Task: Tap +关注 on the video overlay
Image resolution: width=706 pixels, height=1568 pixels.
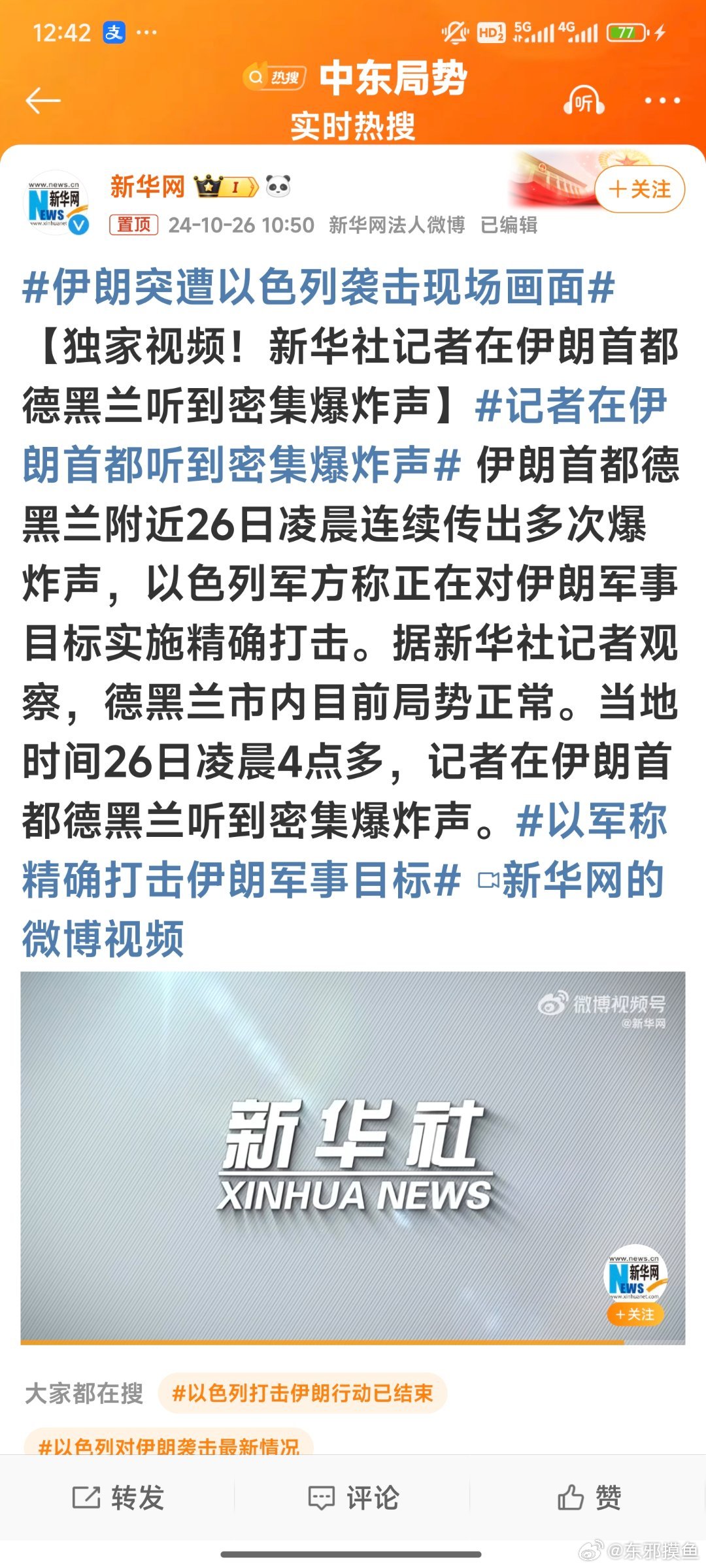Action: tap(635, 1314)
